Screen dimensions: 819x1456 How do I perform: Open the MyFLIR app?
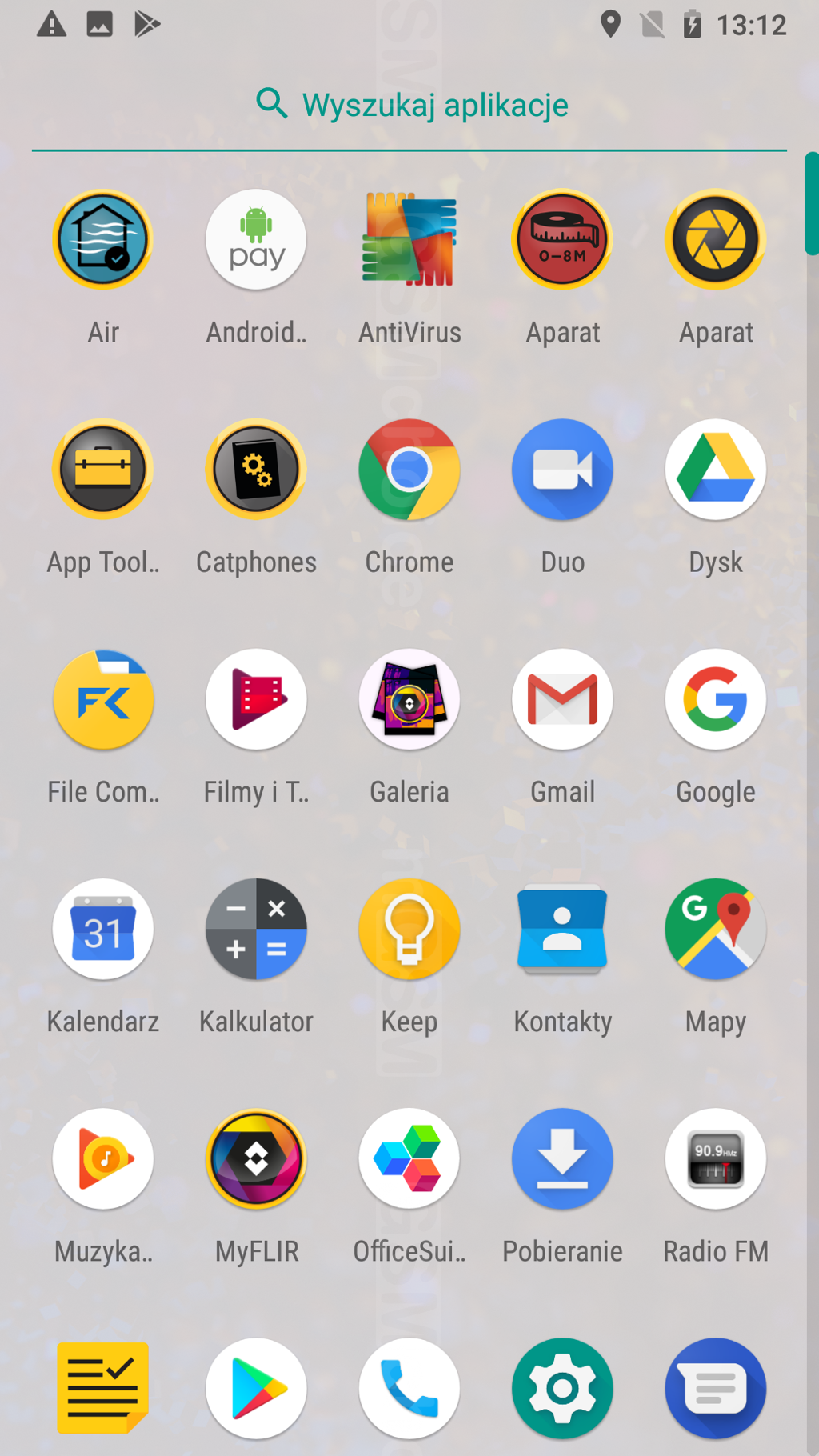pos(256,1159)
